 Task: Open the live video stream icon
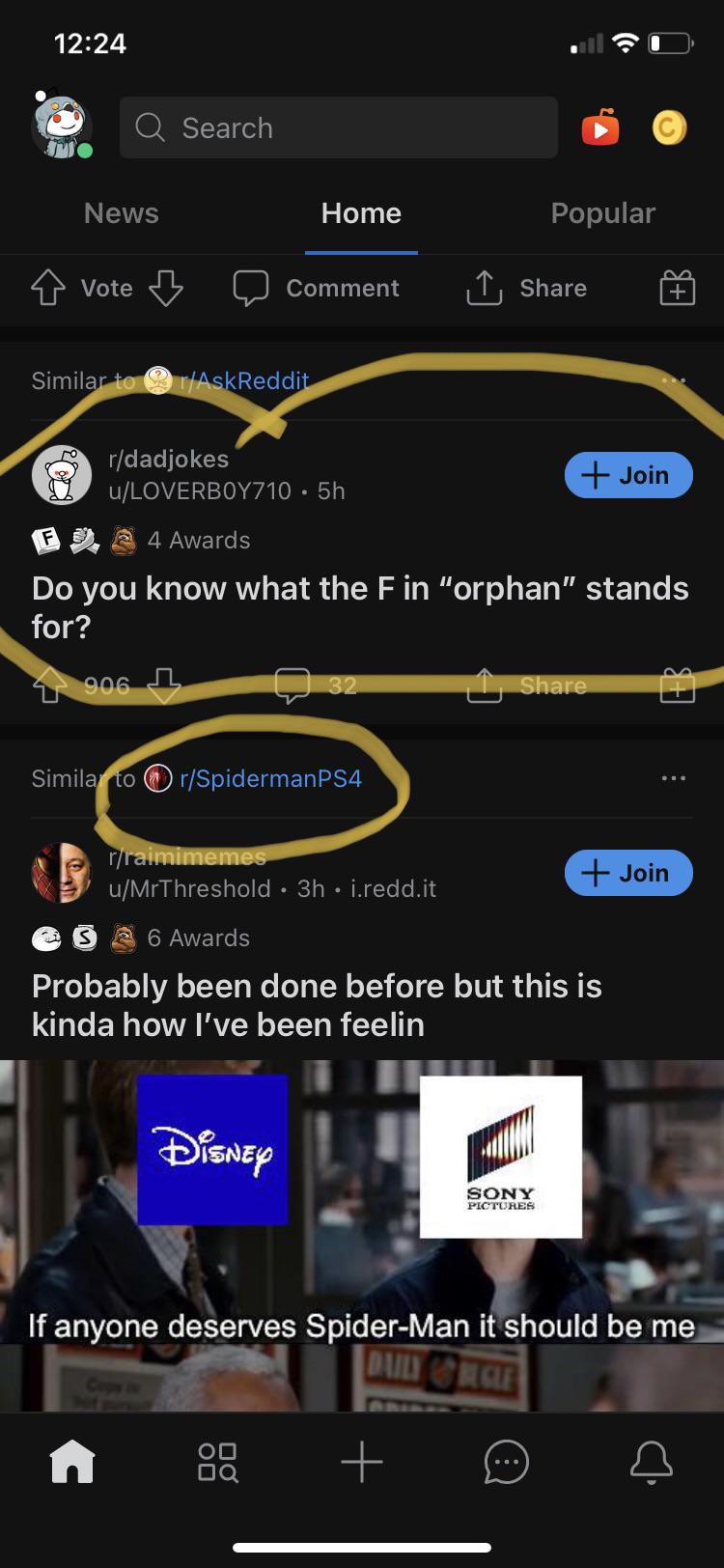point(599,127)
